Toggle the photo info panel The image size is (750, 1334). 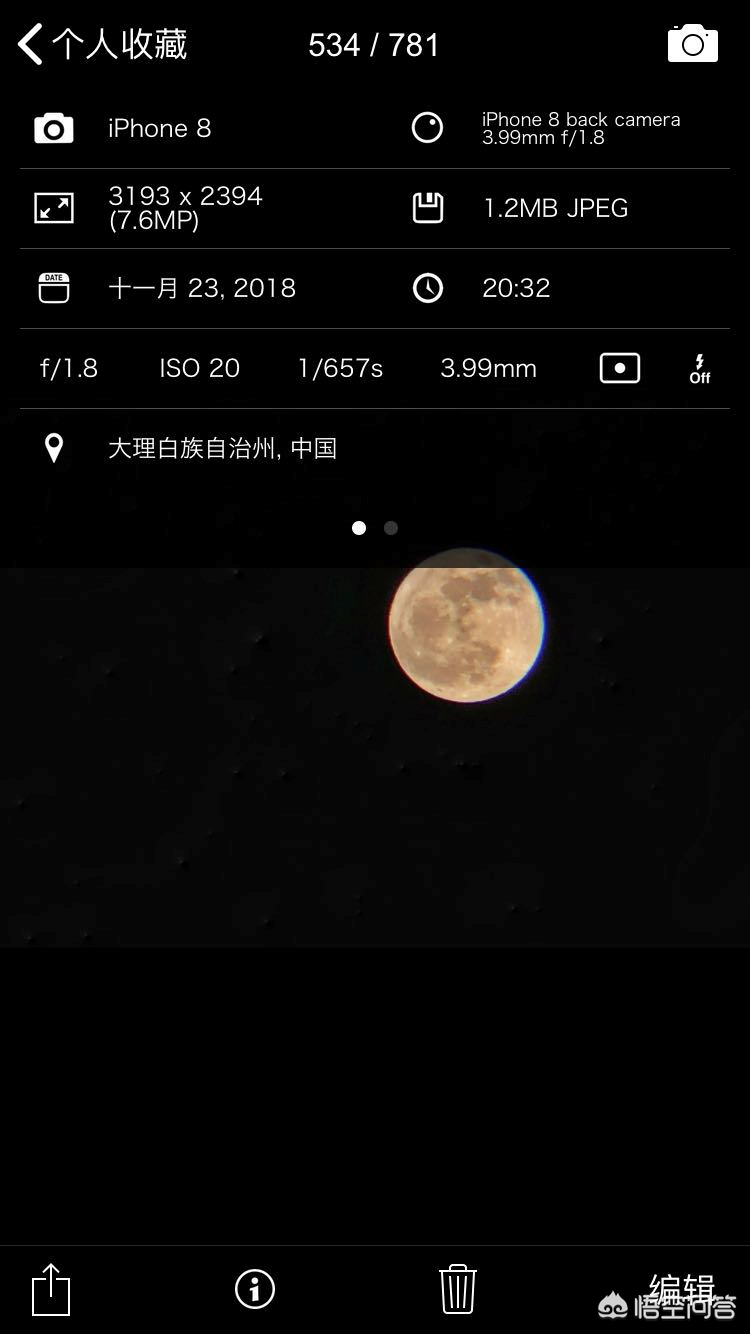(255, 1289)
